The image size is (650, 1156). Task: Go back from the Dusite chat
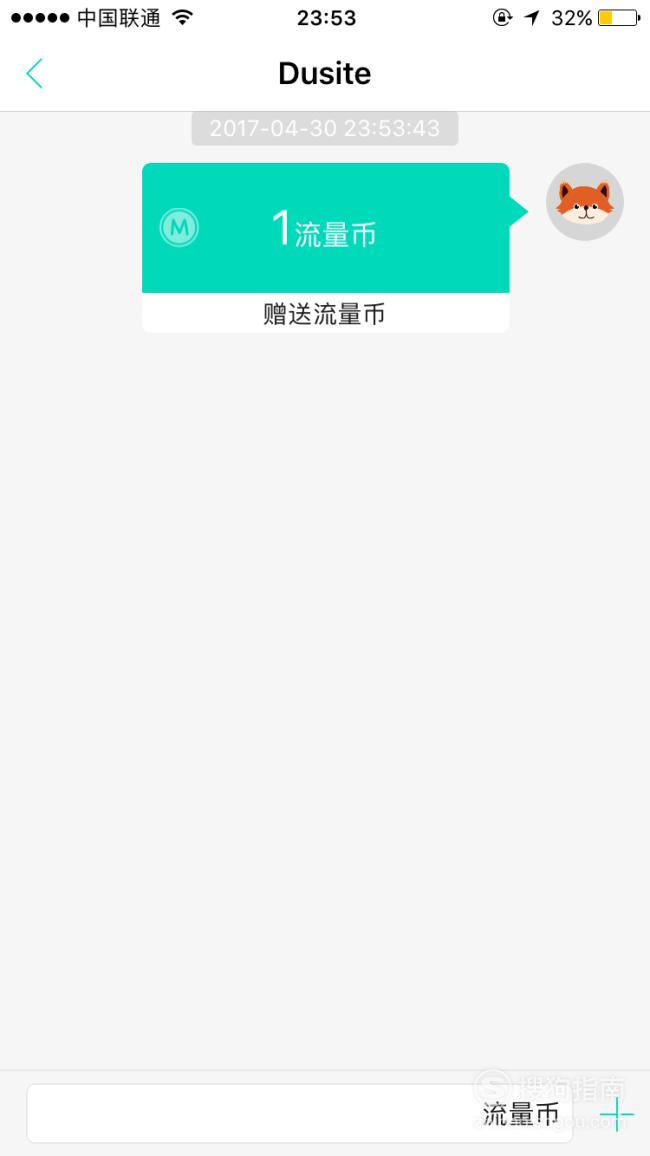[34, 74]
